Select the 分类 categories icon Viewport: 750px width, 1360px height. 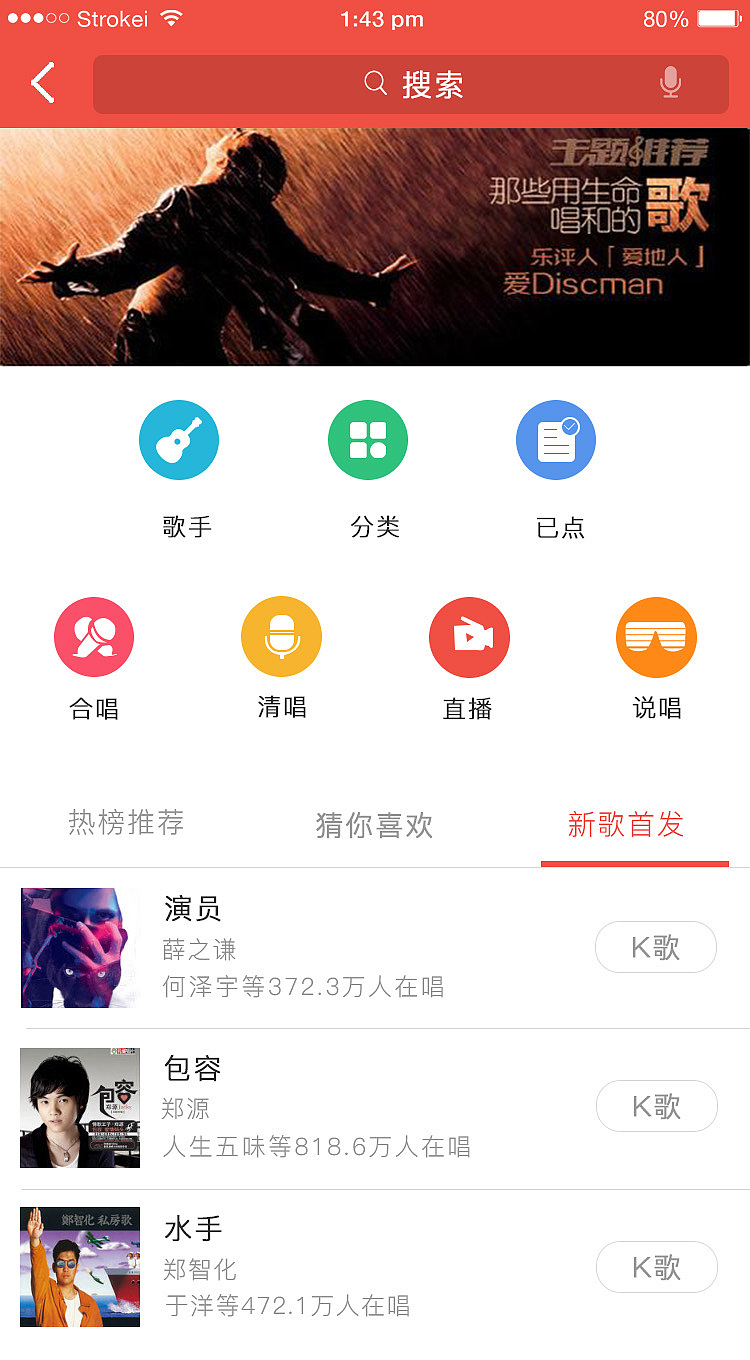[367, 440]
